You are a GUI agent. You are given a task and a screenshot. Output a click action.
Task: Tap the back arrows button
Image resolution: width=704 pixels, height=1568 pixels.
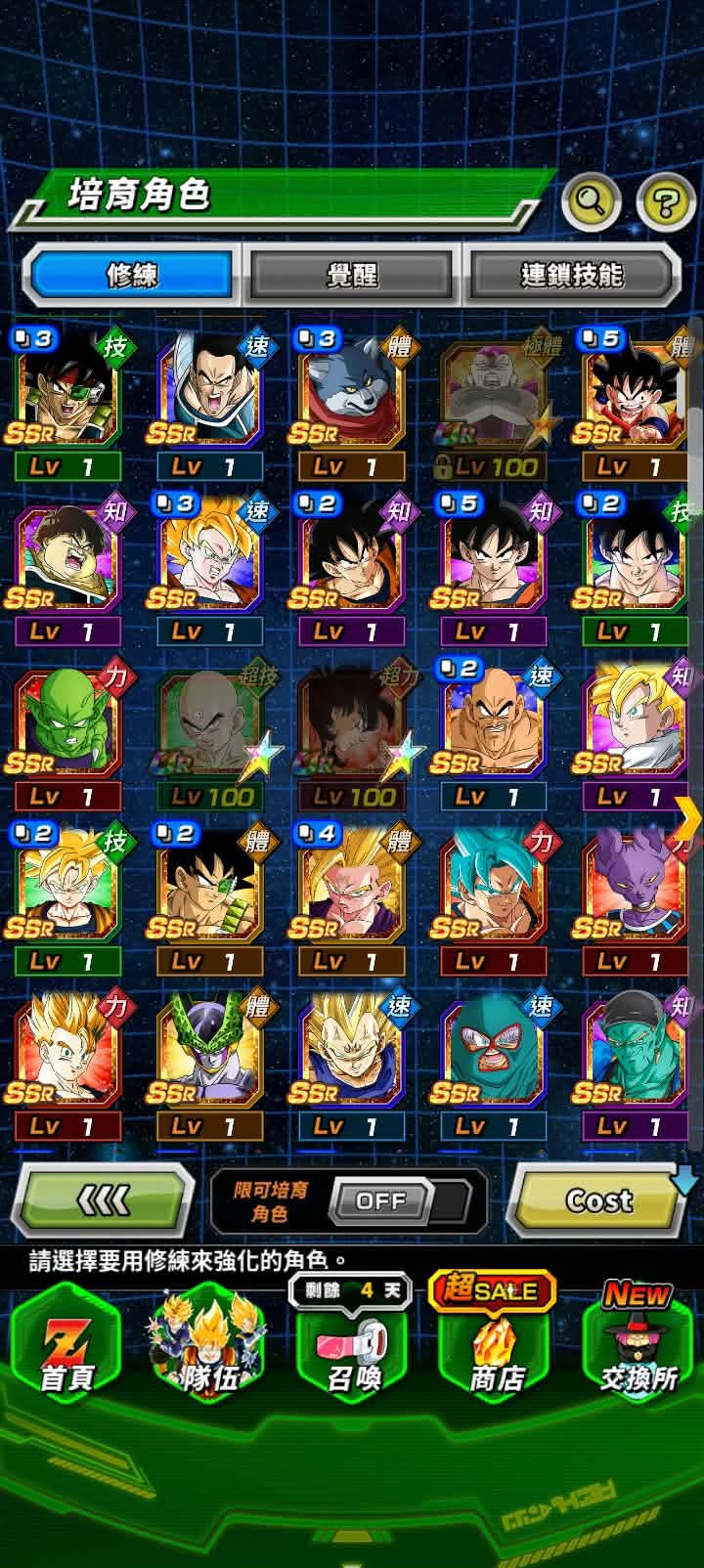pos(103,1199)
